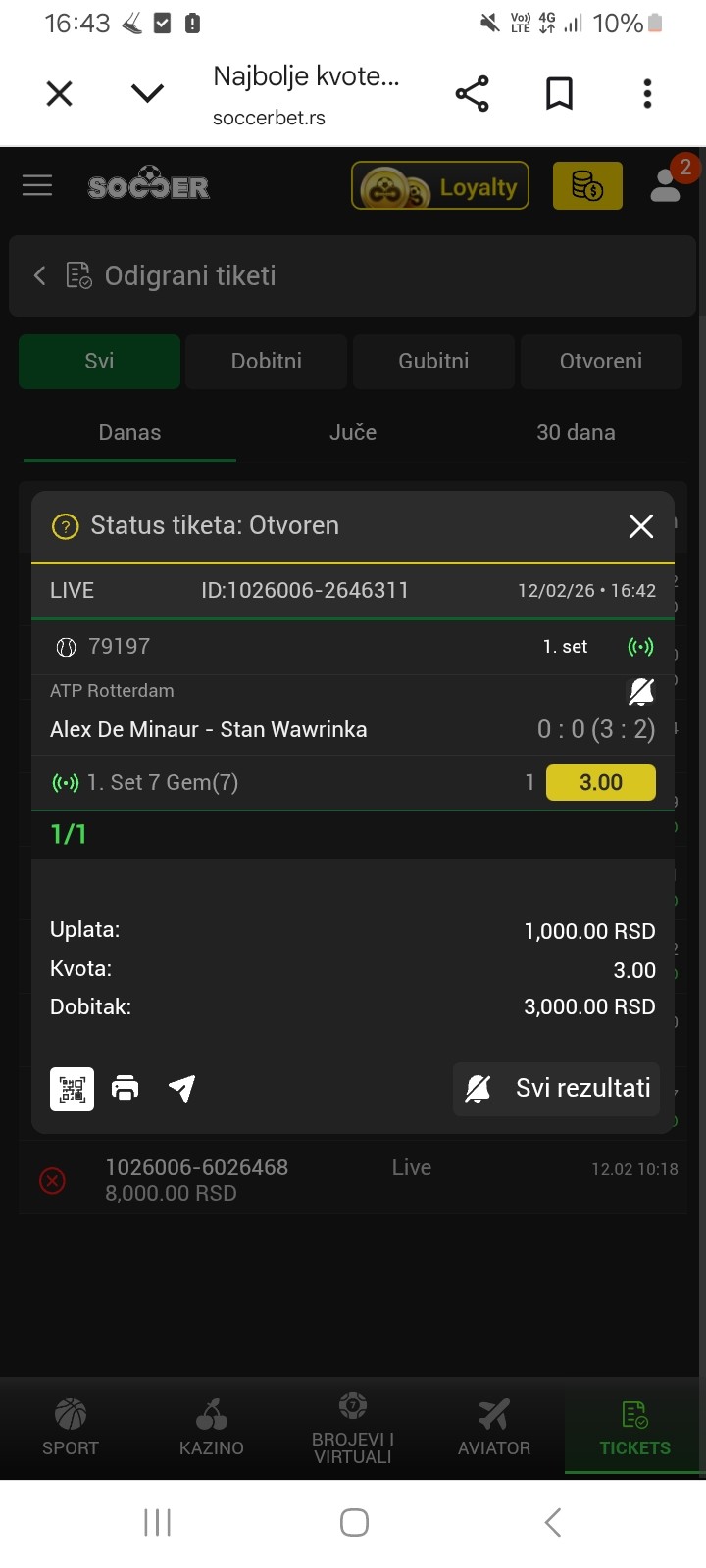Image resolution: width=706 pixels, height=1568 pixels.
Task: Close the browser custom tab
Action: pos(60,94)
